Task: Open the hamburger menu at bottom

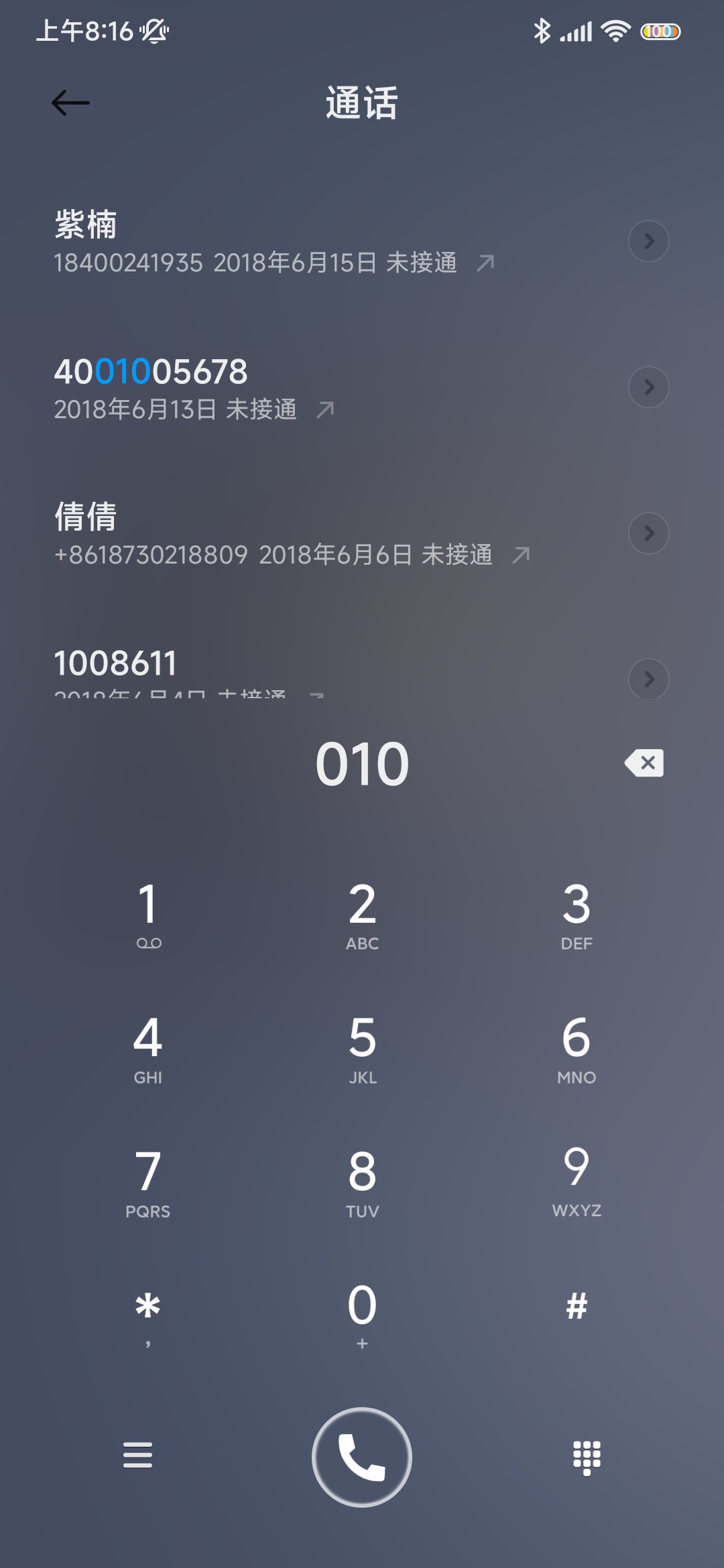Action: [x=137, y=1455]
